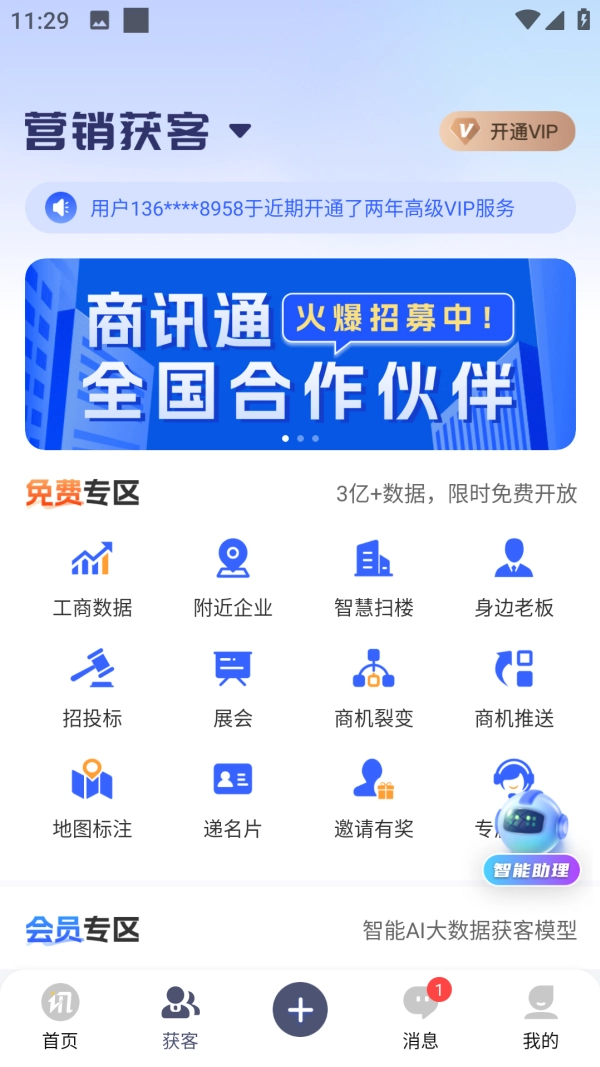Screen dimensions: 600x1067
Task: Select 附近企业
Action: 233,577
